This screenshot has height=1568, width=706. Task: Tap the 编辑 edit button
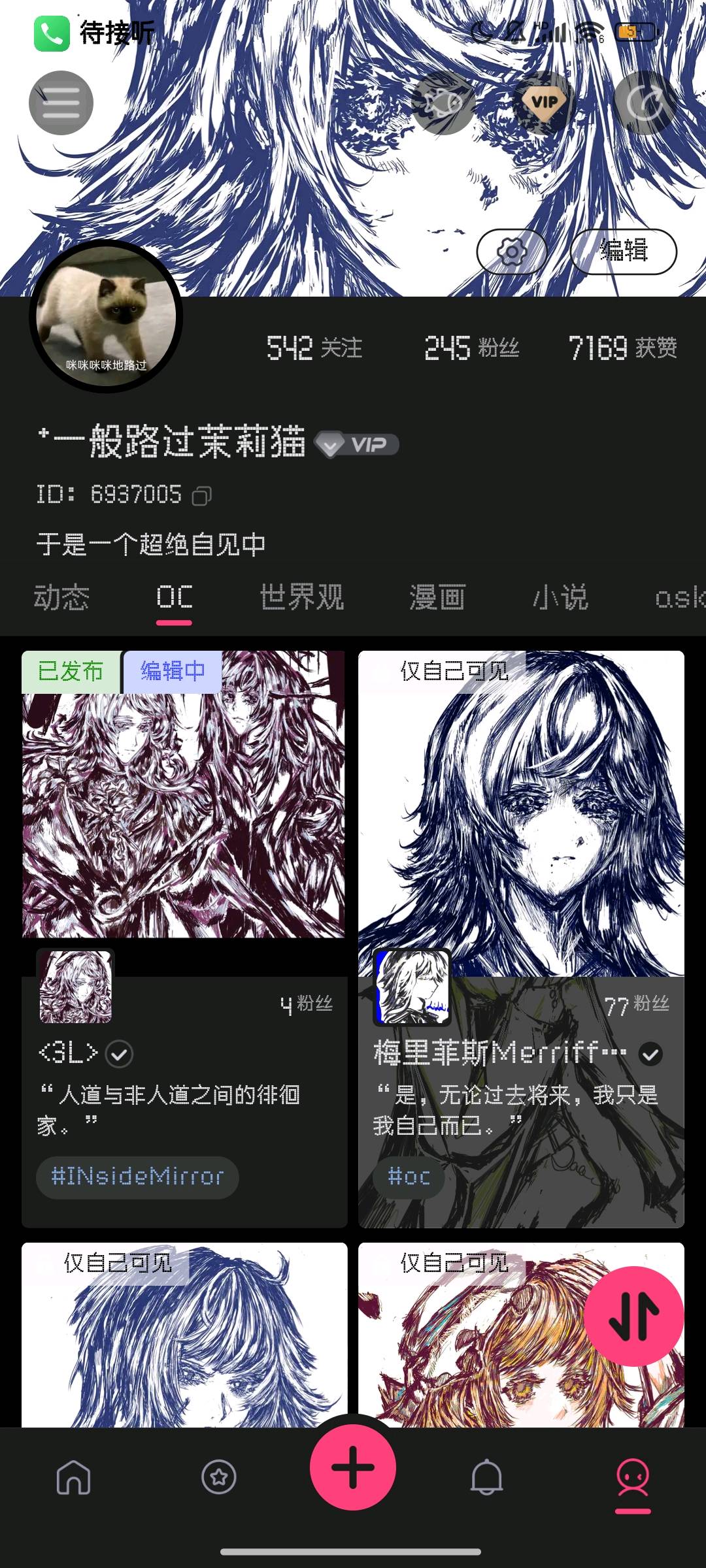click(x=624, y=252)
